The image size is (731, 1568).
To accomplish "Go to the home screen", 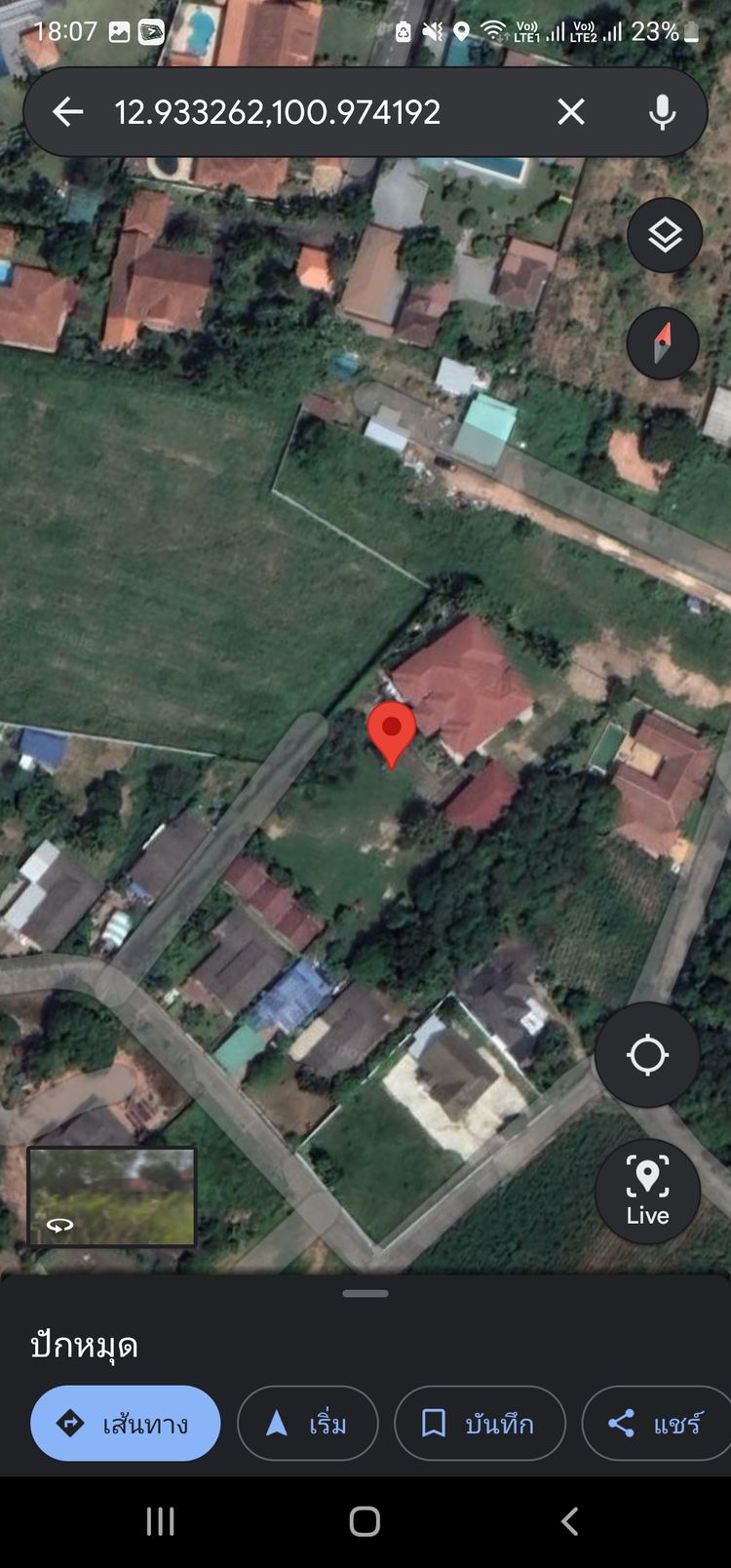I will point(365,1521).
